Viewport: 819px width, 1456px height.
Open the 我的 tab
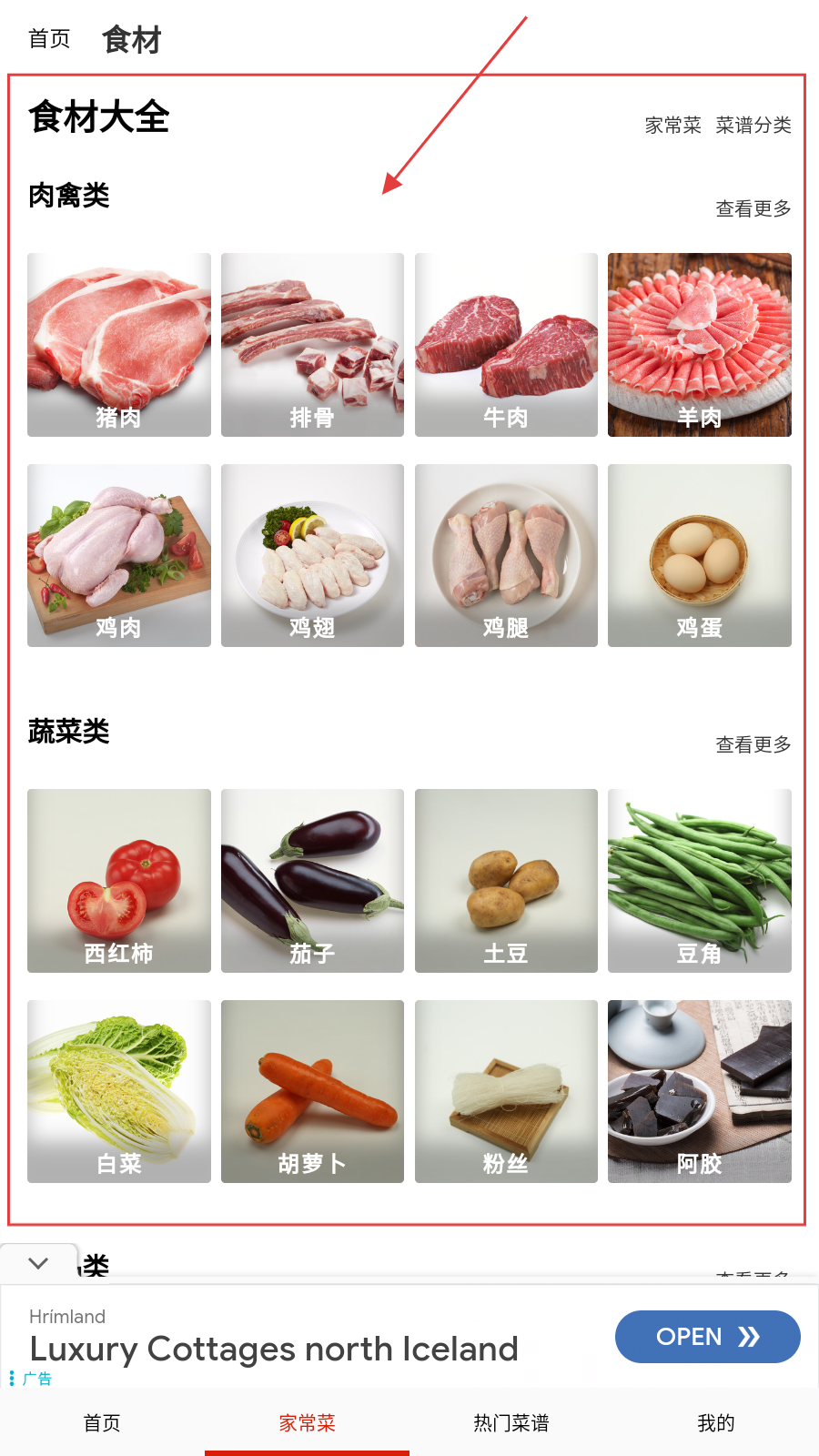(716, 1423)
